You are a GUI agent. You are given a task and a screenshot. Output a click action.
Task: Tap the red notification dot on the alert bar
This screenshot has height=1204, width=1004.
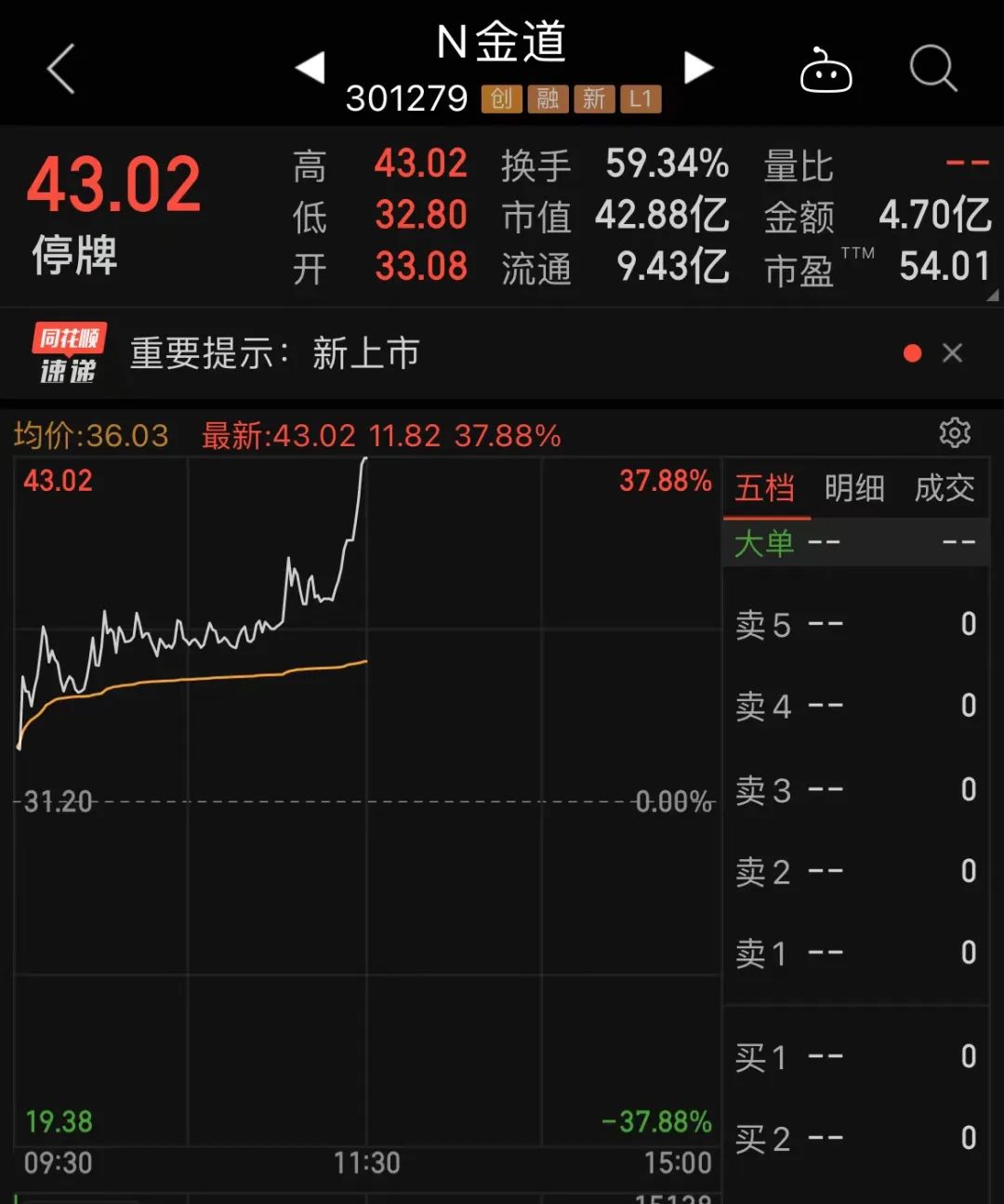[x=912, y=353]
